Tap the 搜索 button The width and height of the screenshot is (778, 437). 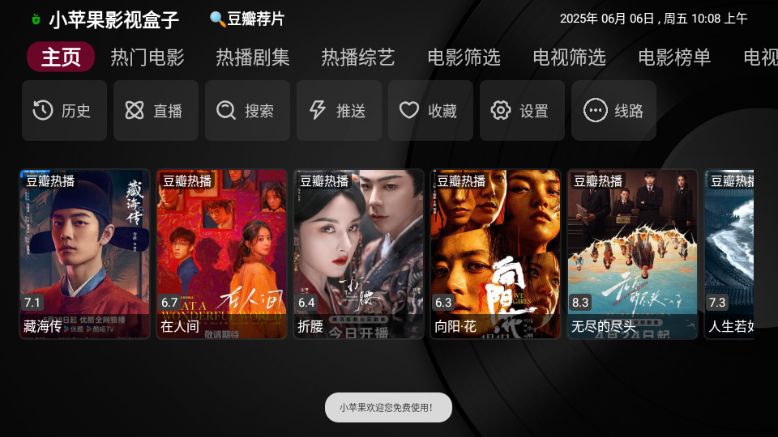point(247,111)
